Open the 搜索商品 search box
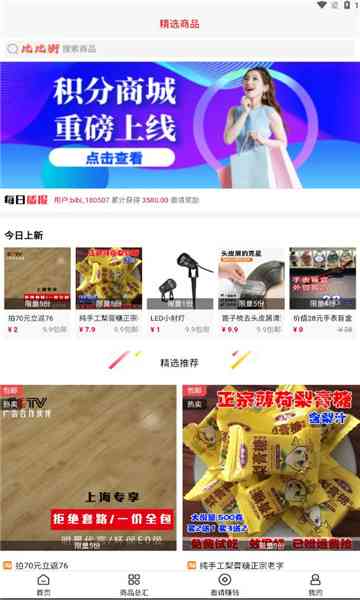360x600 pixels. coord(180,49)
